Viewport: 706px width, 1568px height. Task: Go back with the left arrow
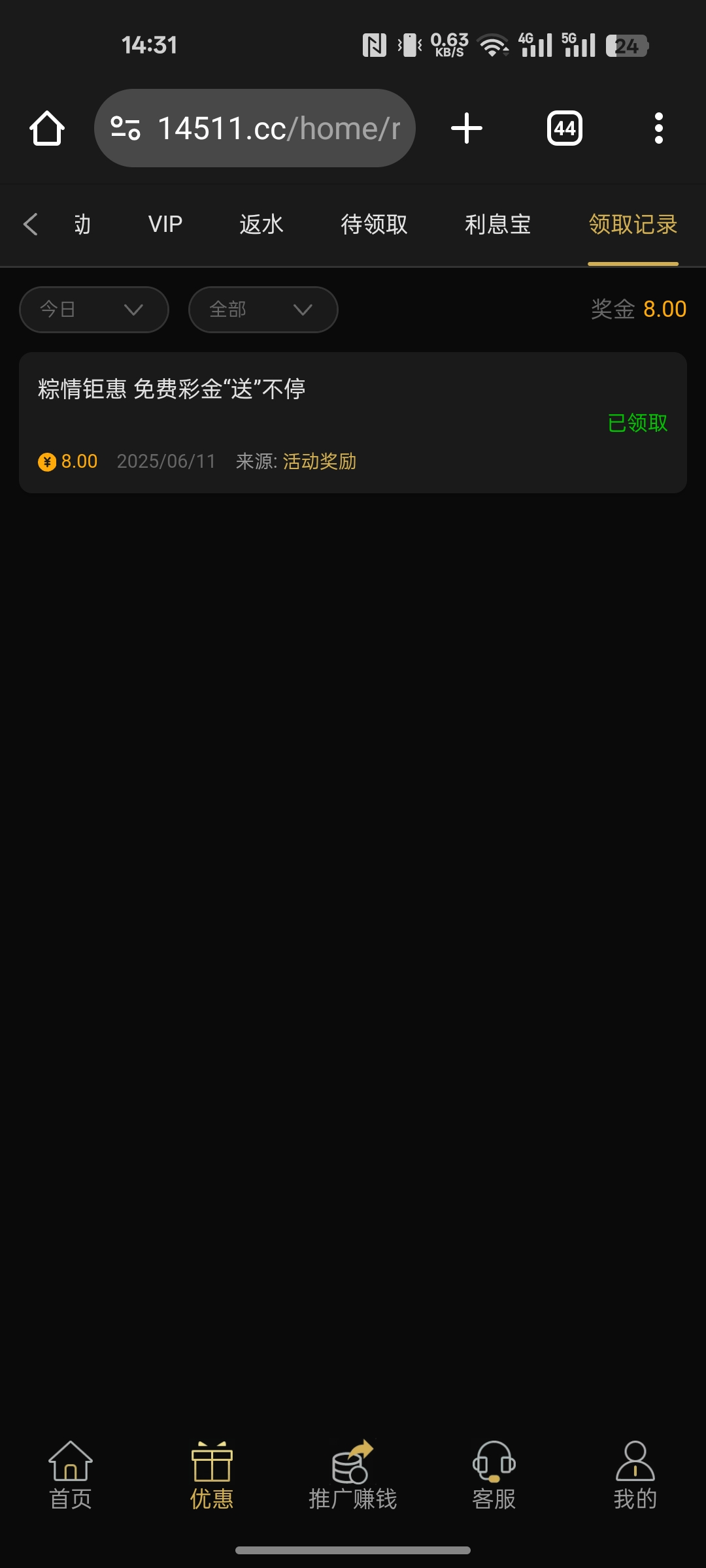(30, 224)
